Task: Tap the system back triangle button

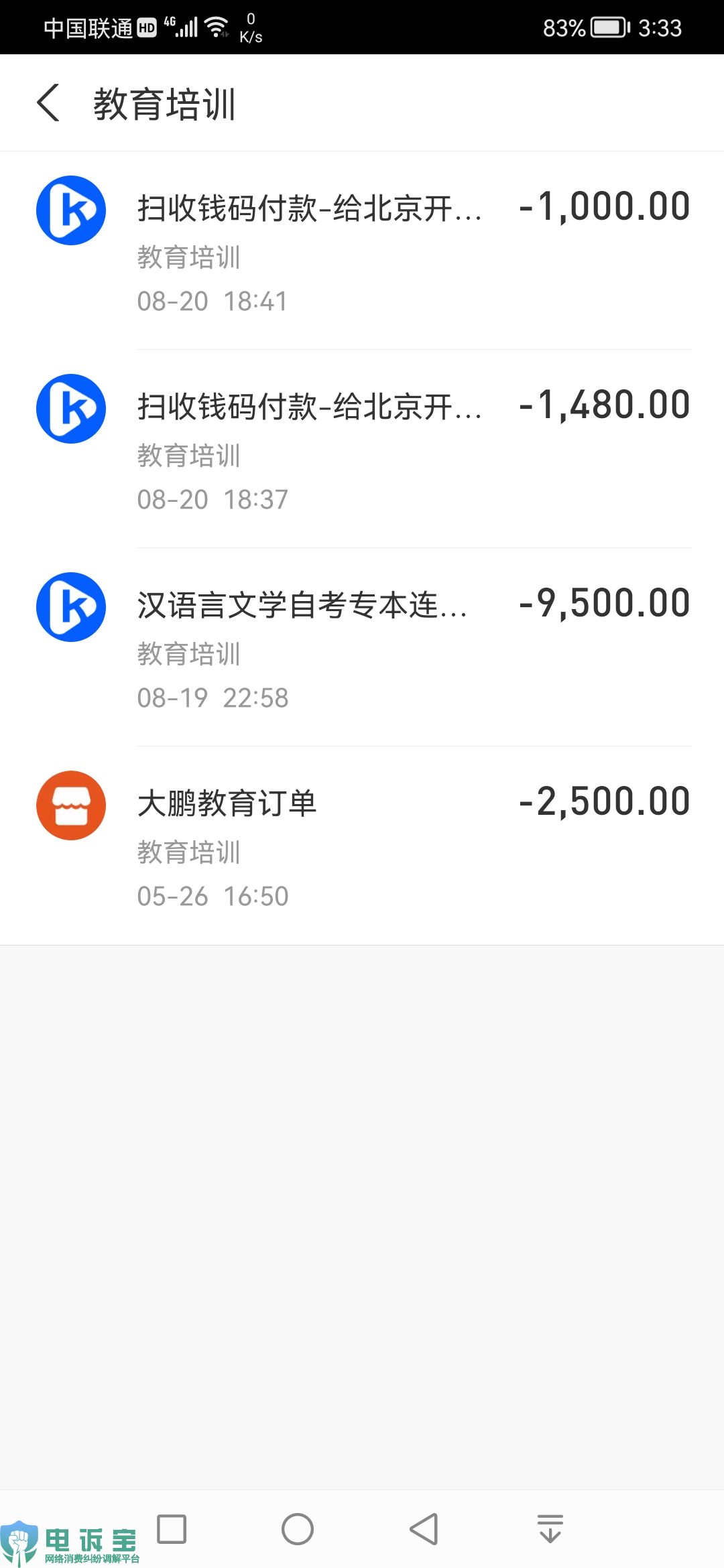Action: pos(424,1529)
